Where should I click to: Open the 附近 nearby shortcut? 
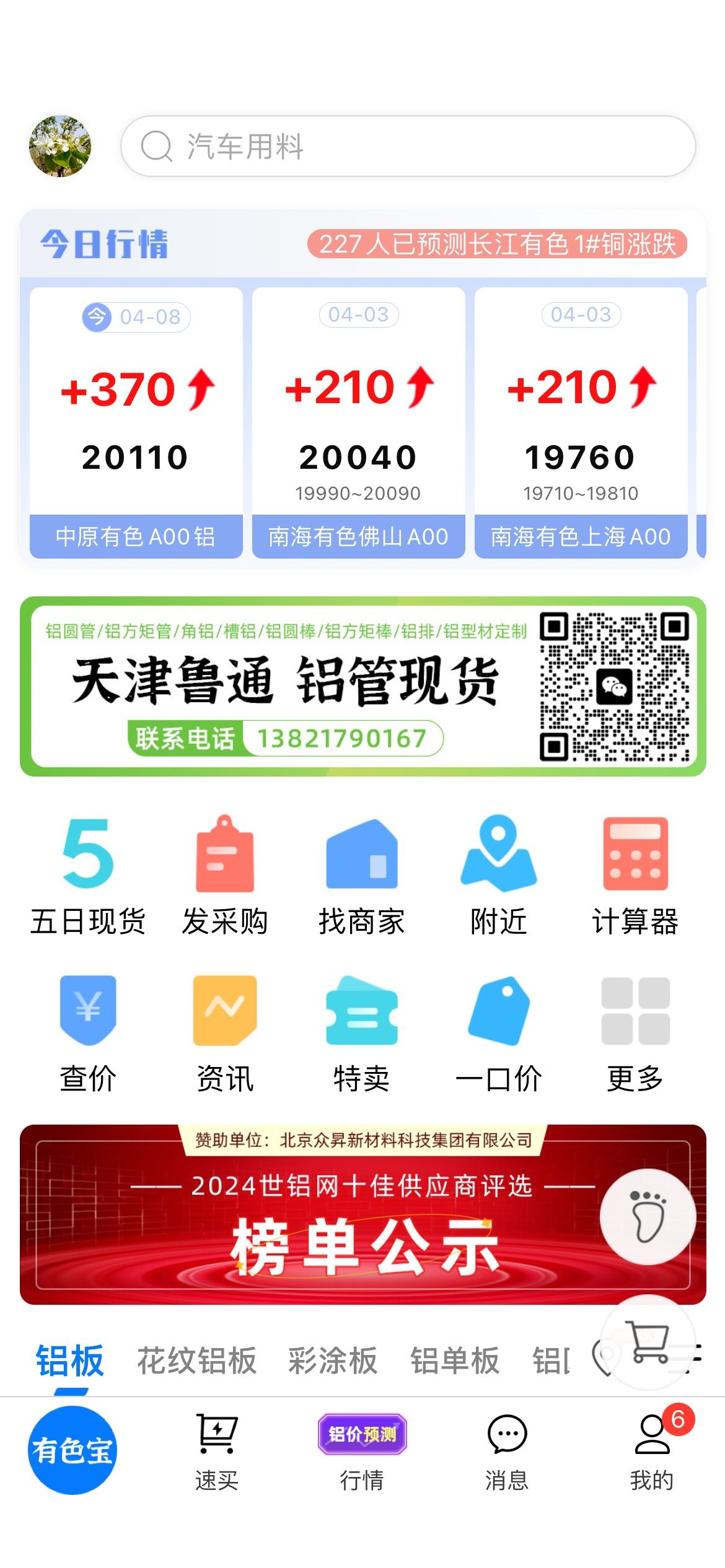(499, 876)
